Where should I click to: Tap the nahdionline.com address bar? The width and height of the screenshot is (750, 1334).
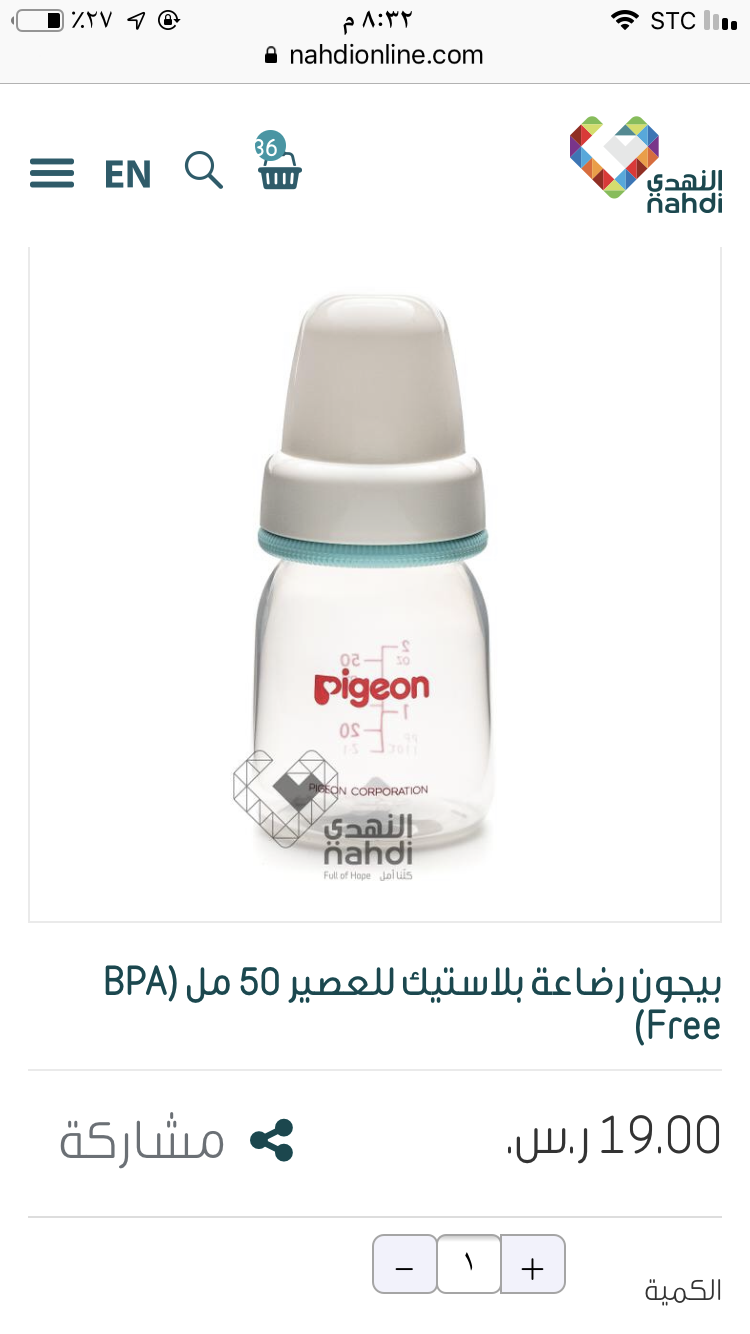(375, 55)
